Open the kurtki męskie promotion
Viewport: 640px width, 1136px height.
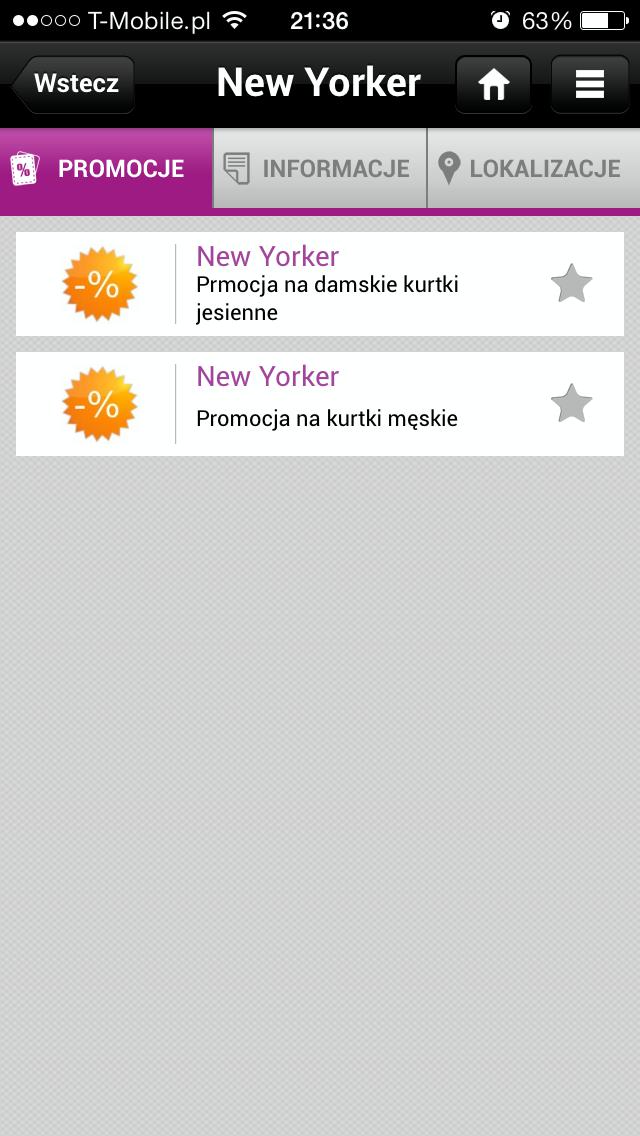point(330,404)
